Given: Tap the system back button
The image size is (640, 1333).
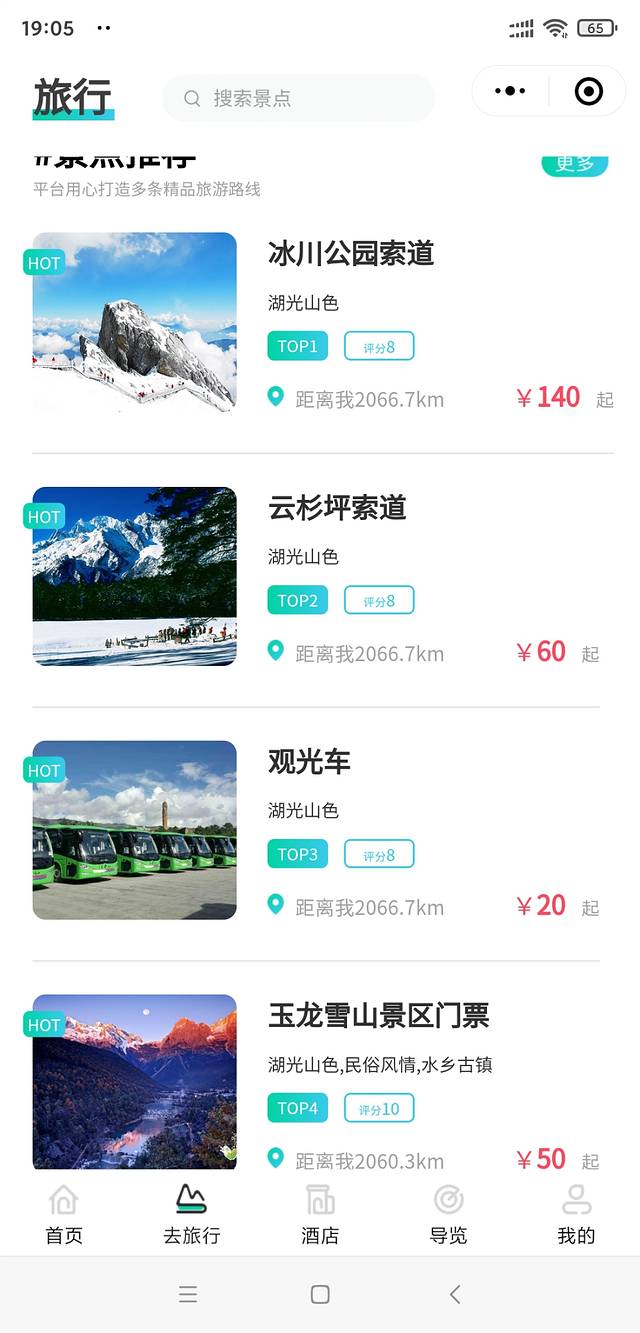Looking at the screenshot, I should coord(455,1294).
